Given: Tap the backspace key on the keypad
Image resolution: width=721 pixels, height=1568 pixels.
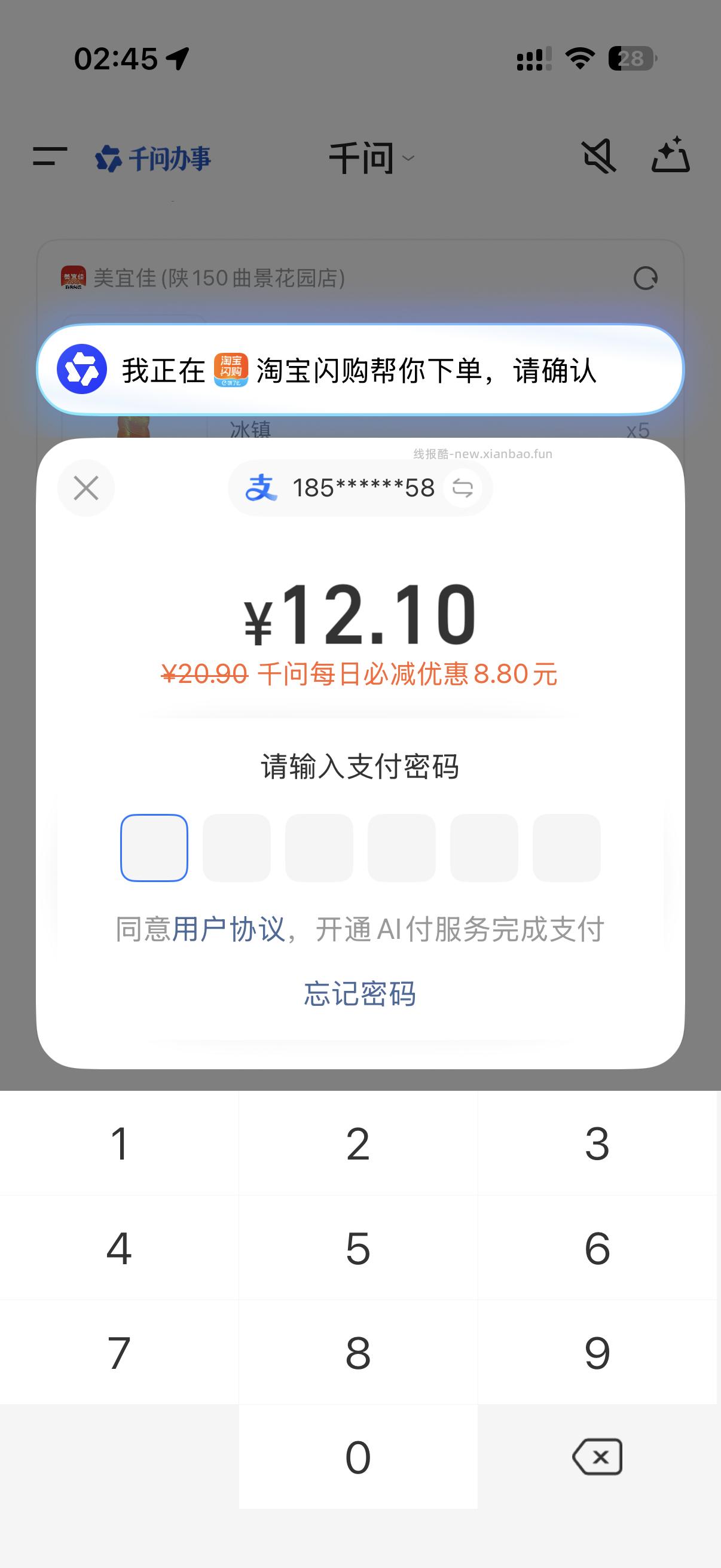Looking at the screenshot, I should 597,1456.
